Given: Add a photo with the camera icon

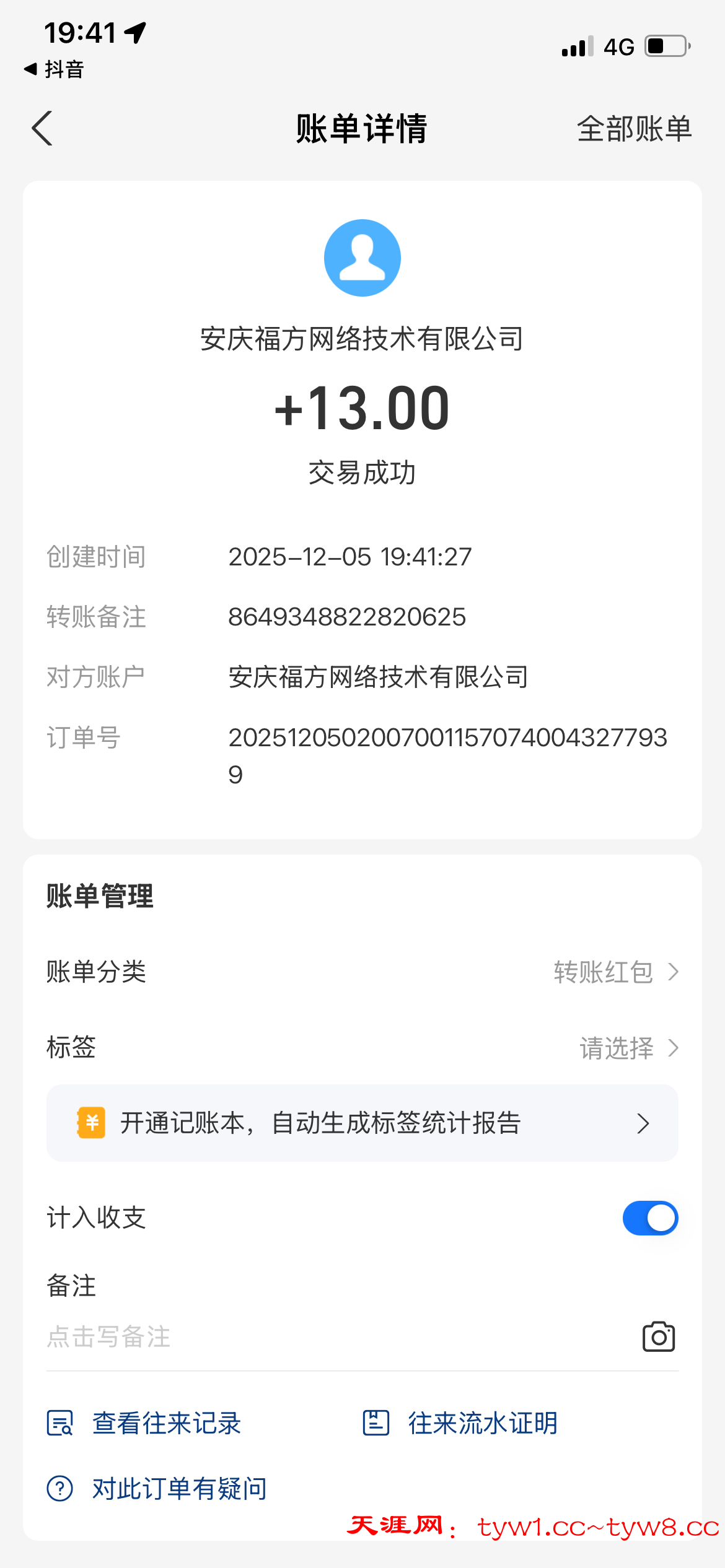Looking at the screenshot, I should 658,1336.
